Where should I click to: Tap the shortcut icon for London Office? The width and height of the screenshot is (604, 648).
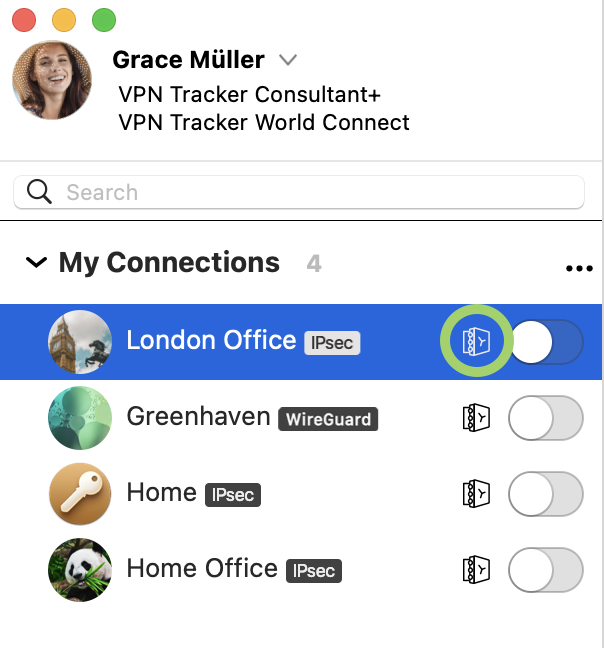[476, 342]
